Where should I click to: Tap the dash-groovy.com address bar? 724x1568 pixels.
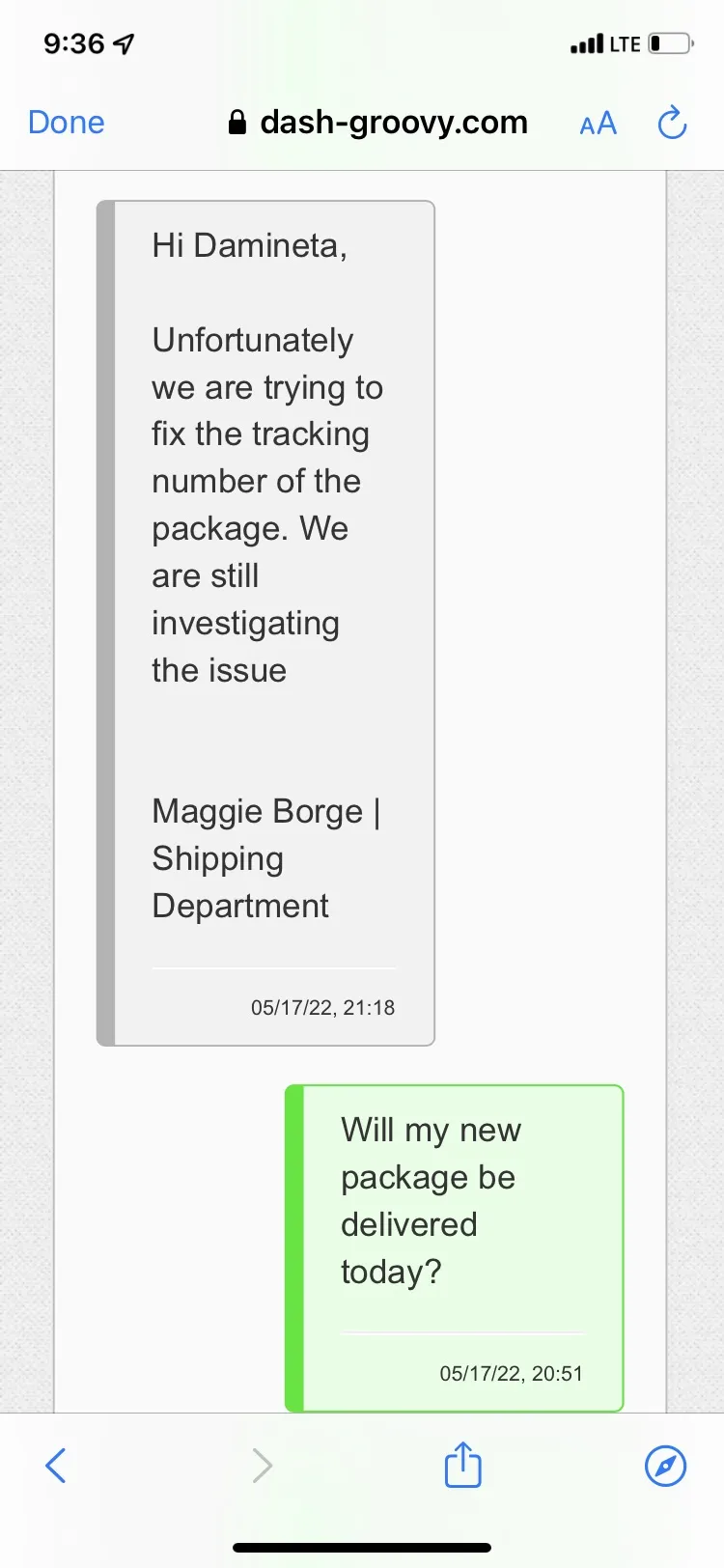coord(377,123)
